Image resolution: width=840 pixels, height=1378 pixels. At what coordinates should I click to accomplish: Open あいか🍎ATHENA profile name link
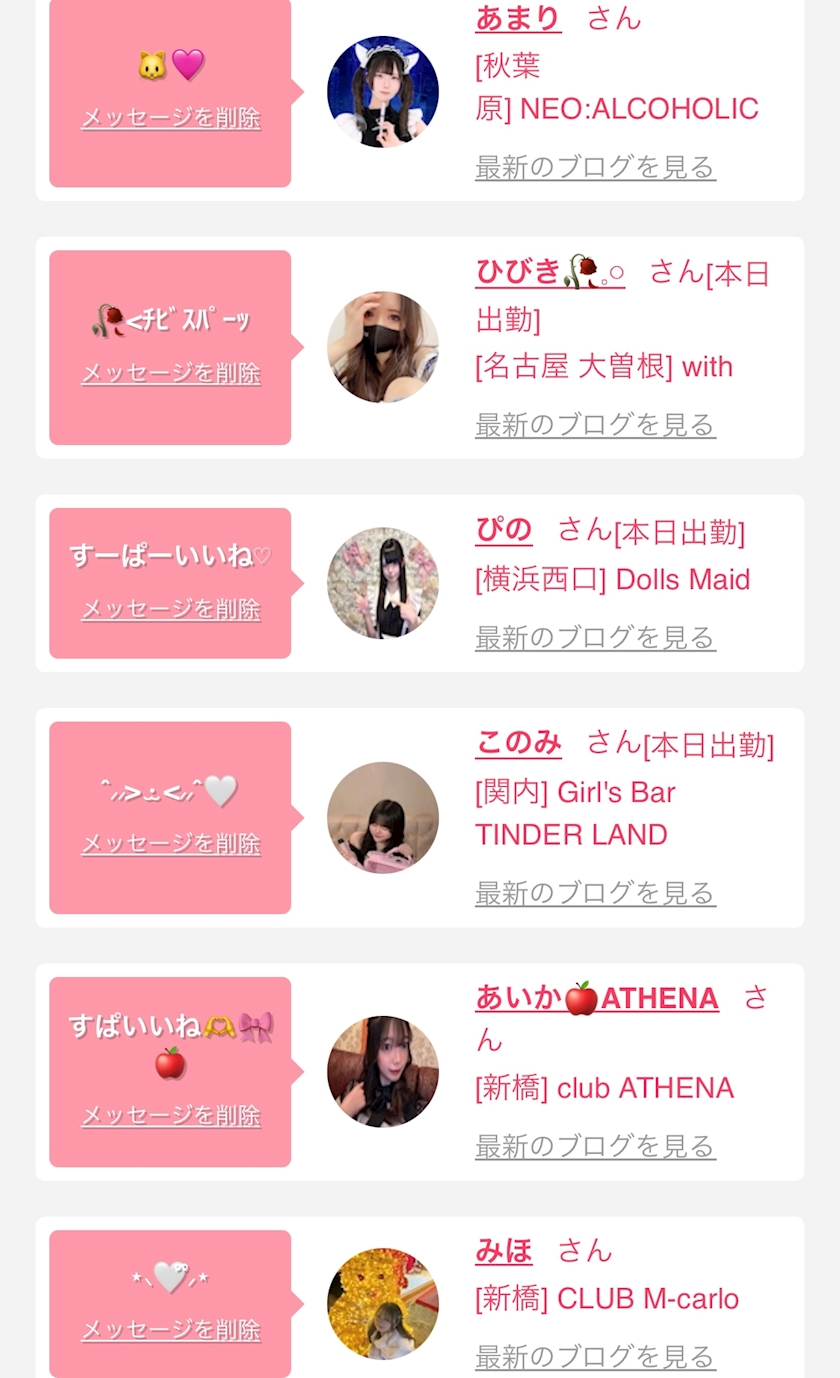[597, 998]
